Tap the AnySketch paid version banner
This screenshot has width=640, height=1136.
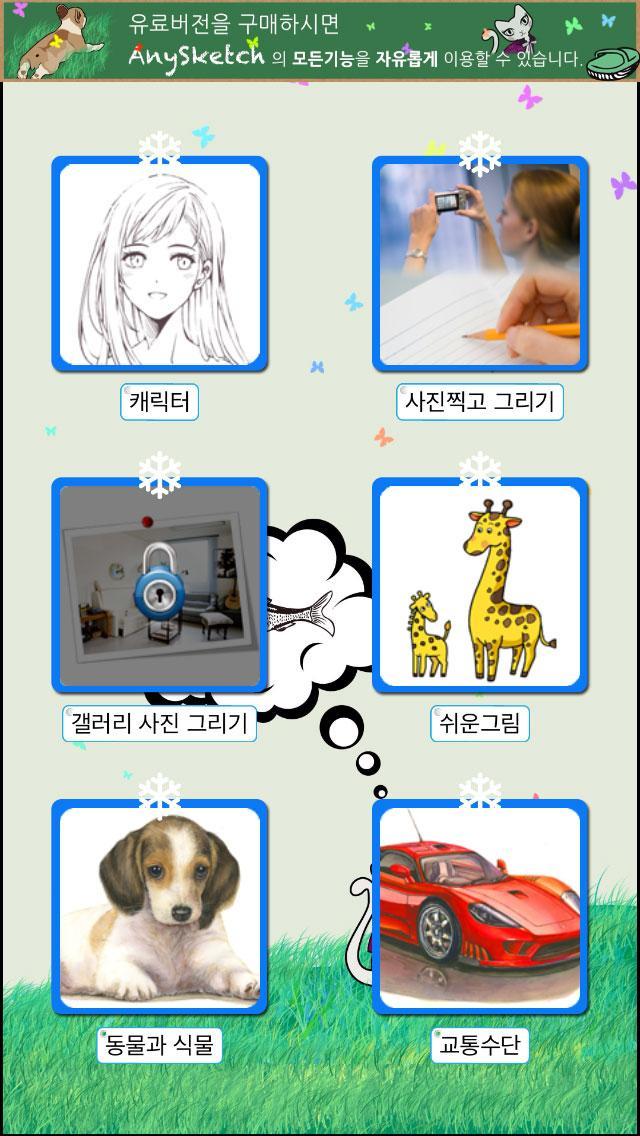[320, 41]
